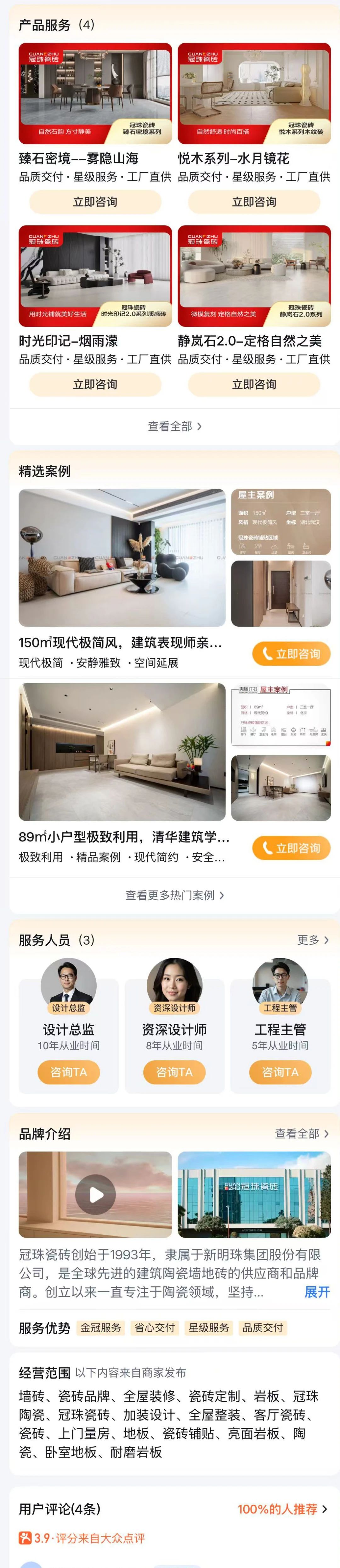Viewport: 340px width, 1568px height.
Task: Tap 立即咨询 for the 150㎡ case
Action: pyautogui.click(x=291, y=654)
